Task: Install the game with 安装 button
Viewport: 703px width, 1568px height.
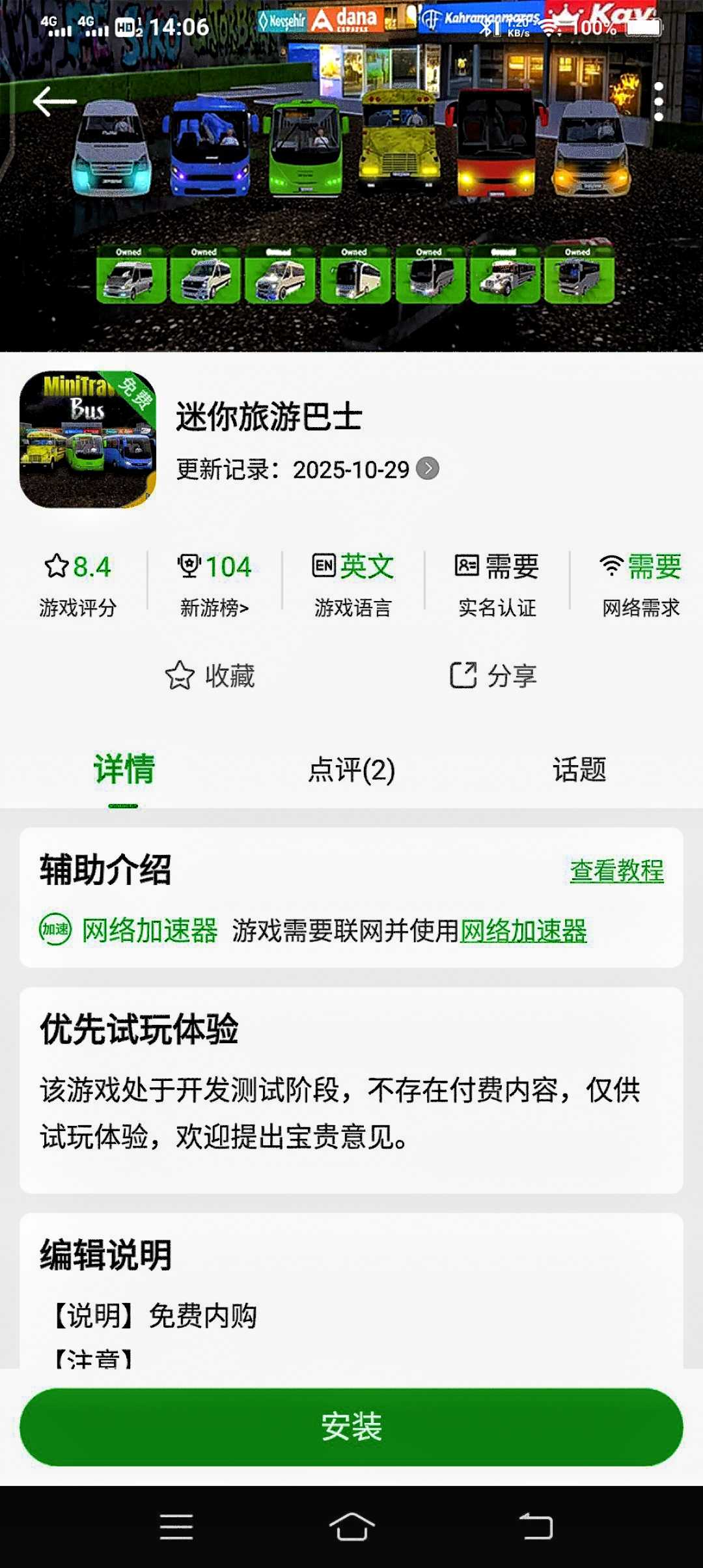Action: [351, 1427]
